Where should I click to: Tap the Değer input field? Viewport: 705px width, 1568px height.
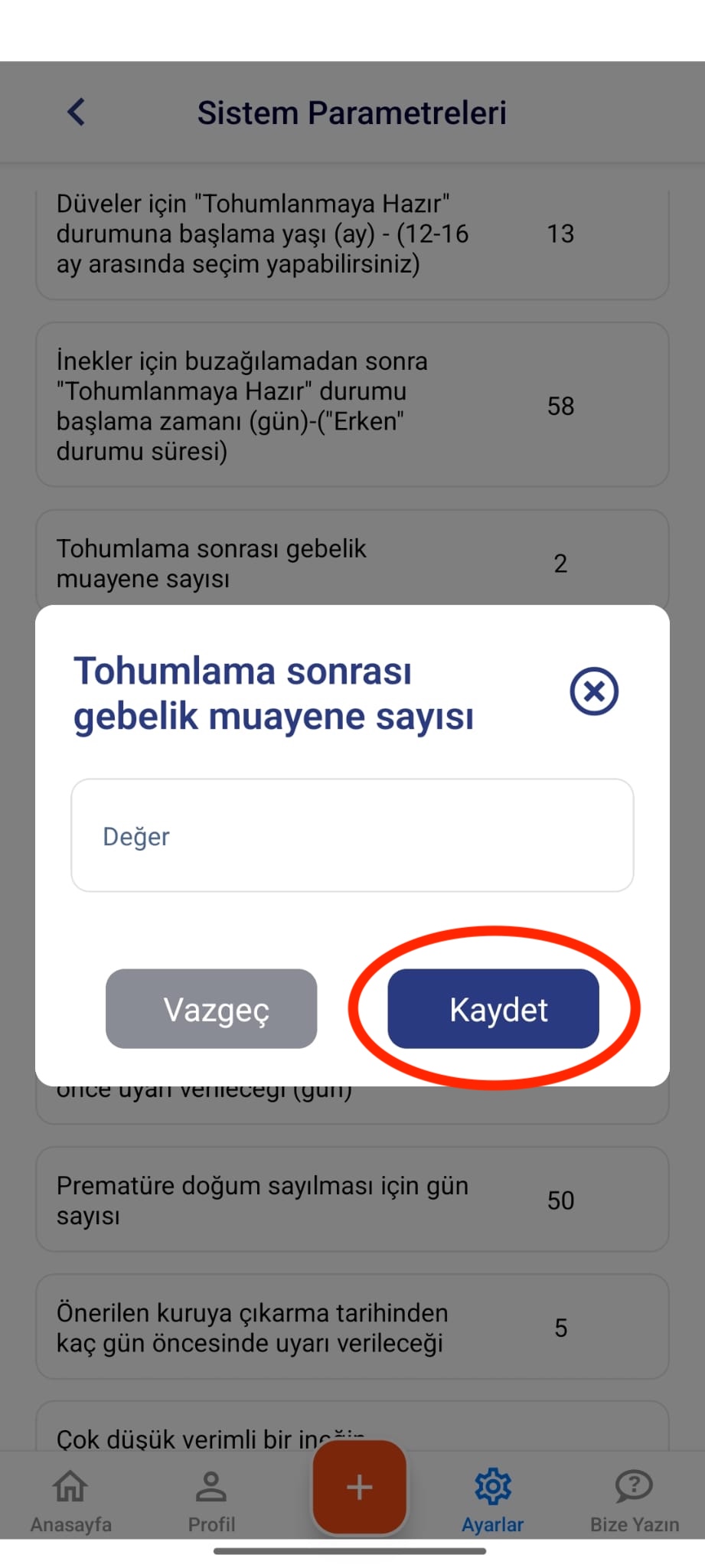point(352,835)
